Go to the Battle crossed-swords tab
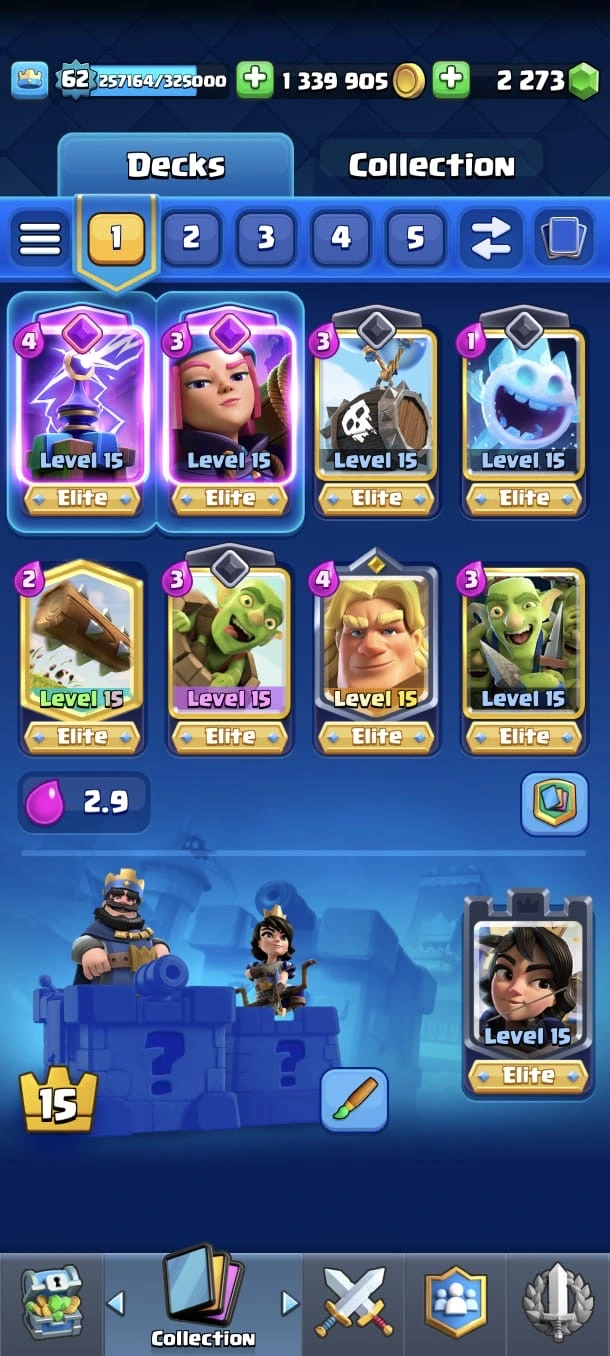 (355, 1301)
